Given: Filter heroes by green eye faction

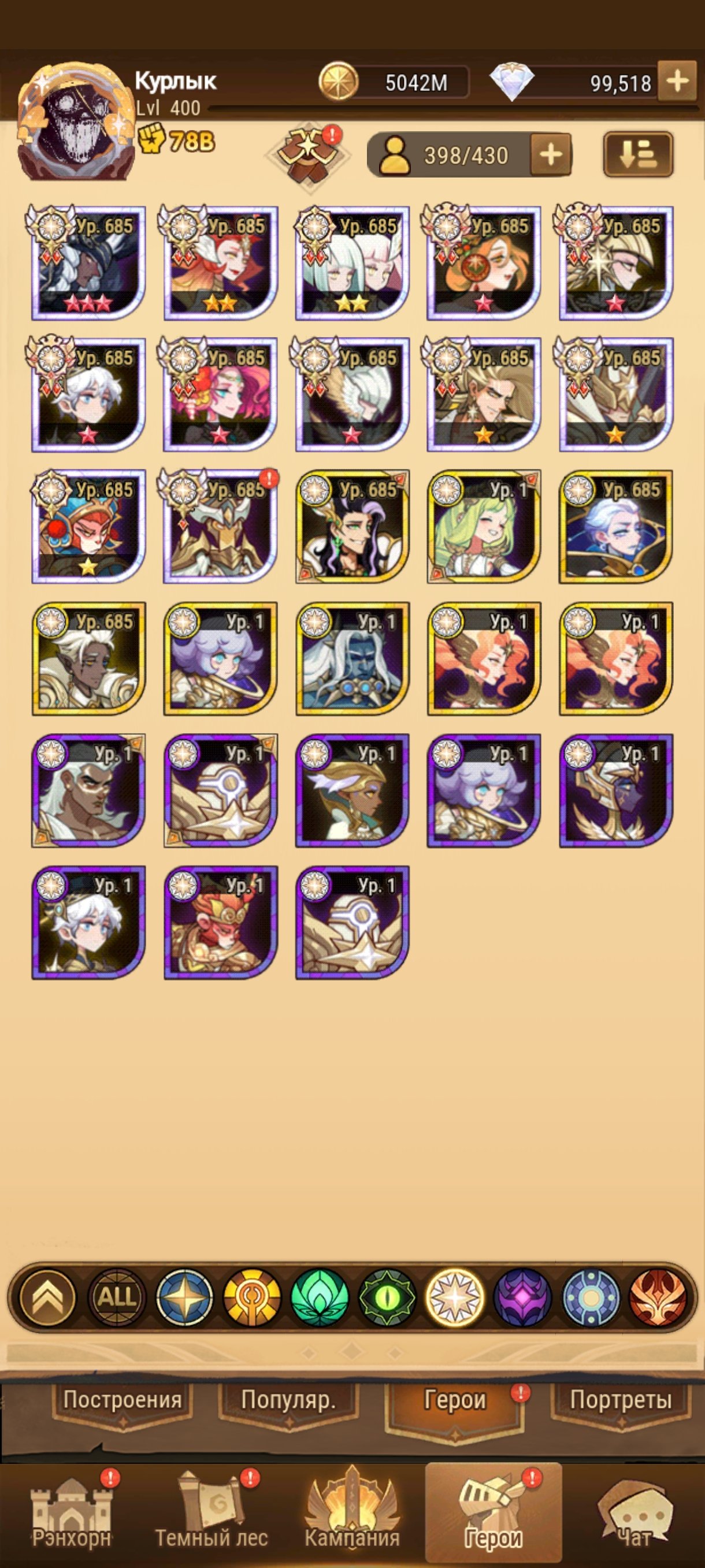Looking at the screenshot, I should tap(387, 1297).
